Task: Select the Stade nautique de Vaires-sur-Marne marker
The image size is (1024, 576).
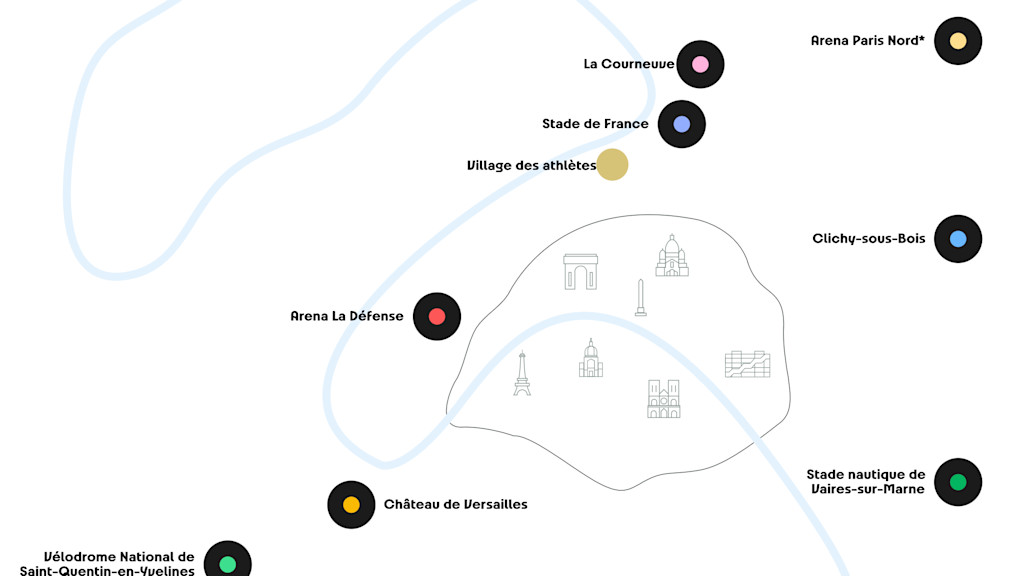Action: 957,483
